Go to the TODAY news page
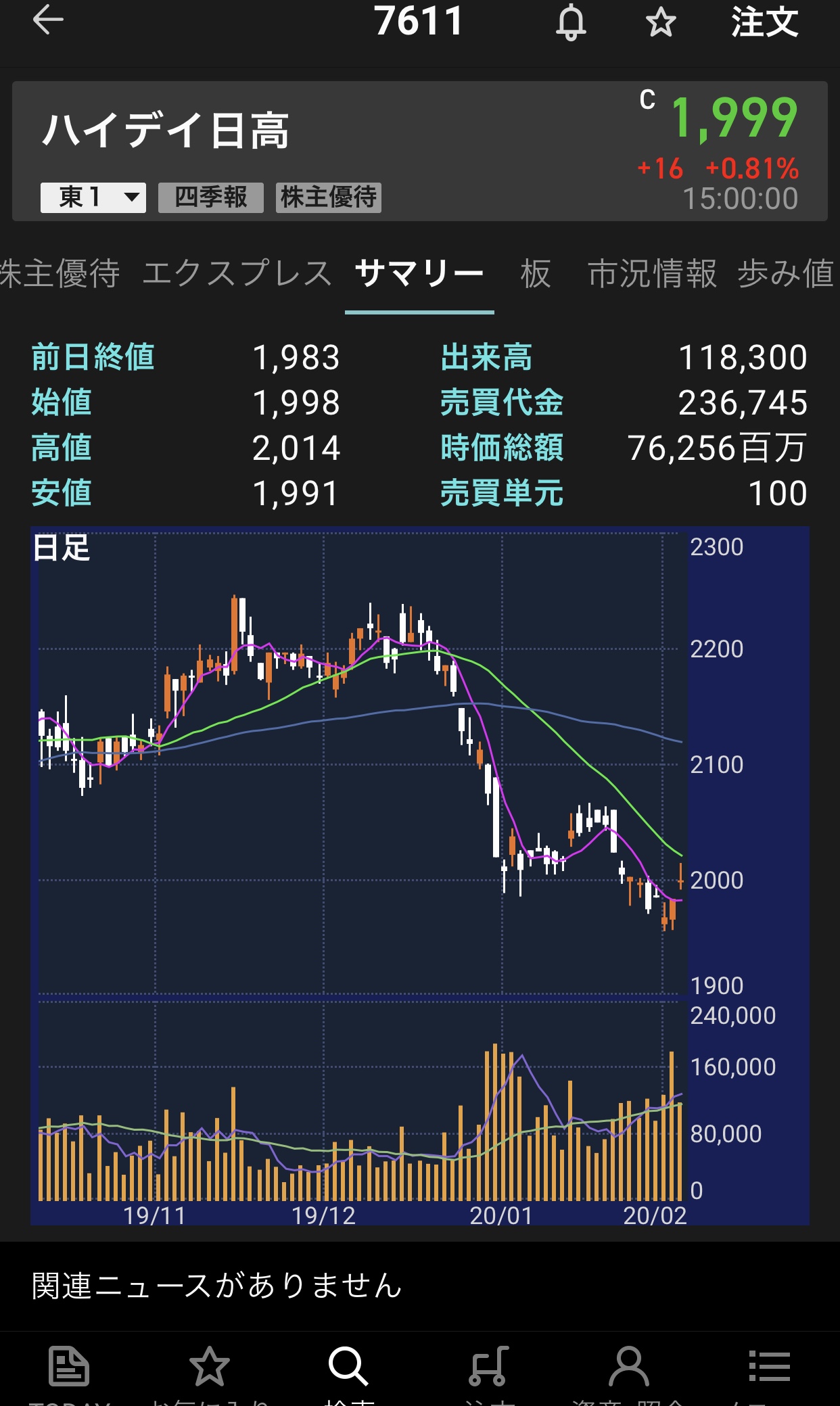 pyautogui.click(x=69, y=1369)
